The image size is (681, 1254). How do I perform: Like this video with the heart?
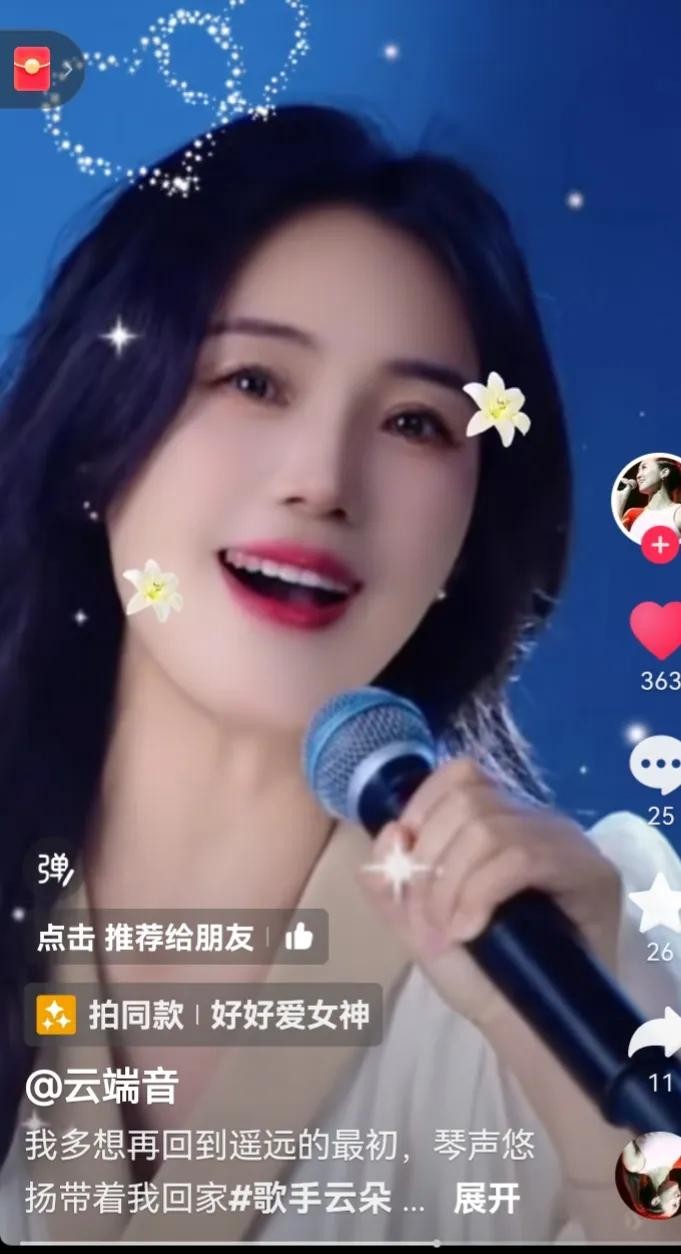click(657, 629)
